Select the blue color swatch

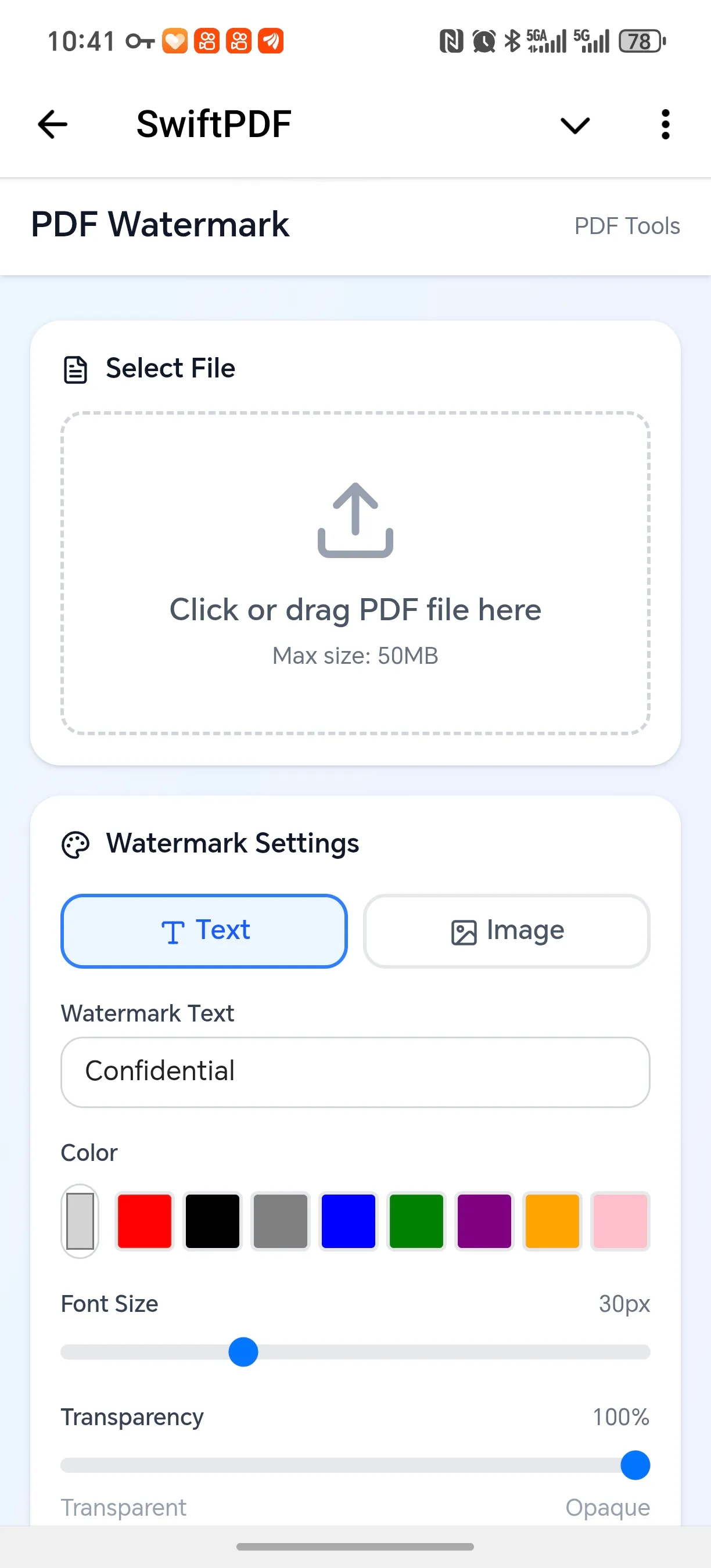[348, 1221]
